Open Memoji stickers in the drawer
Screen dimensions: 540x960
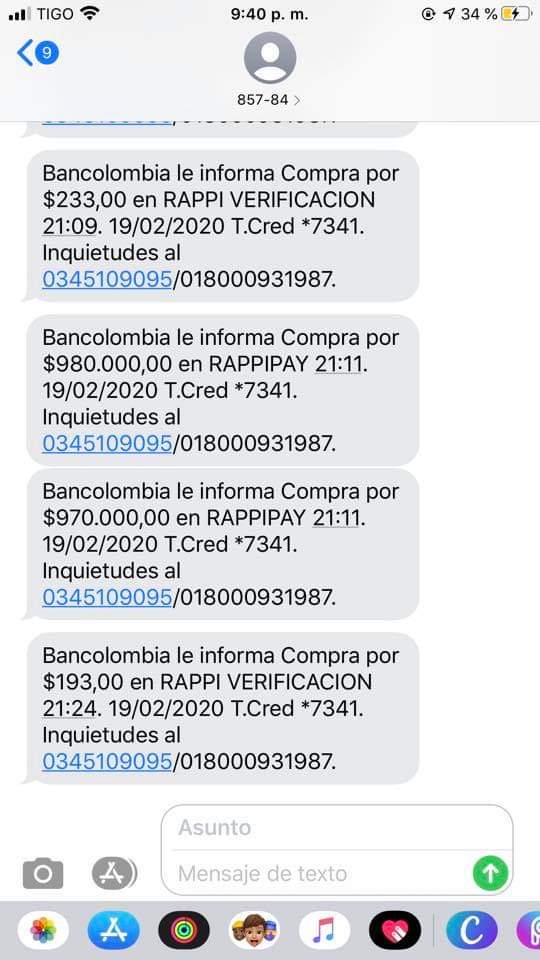click(254, 931)
